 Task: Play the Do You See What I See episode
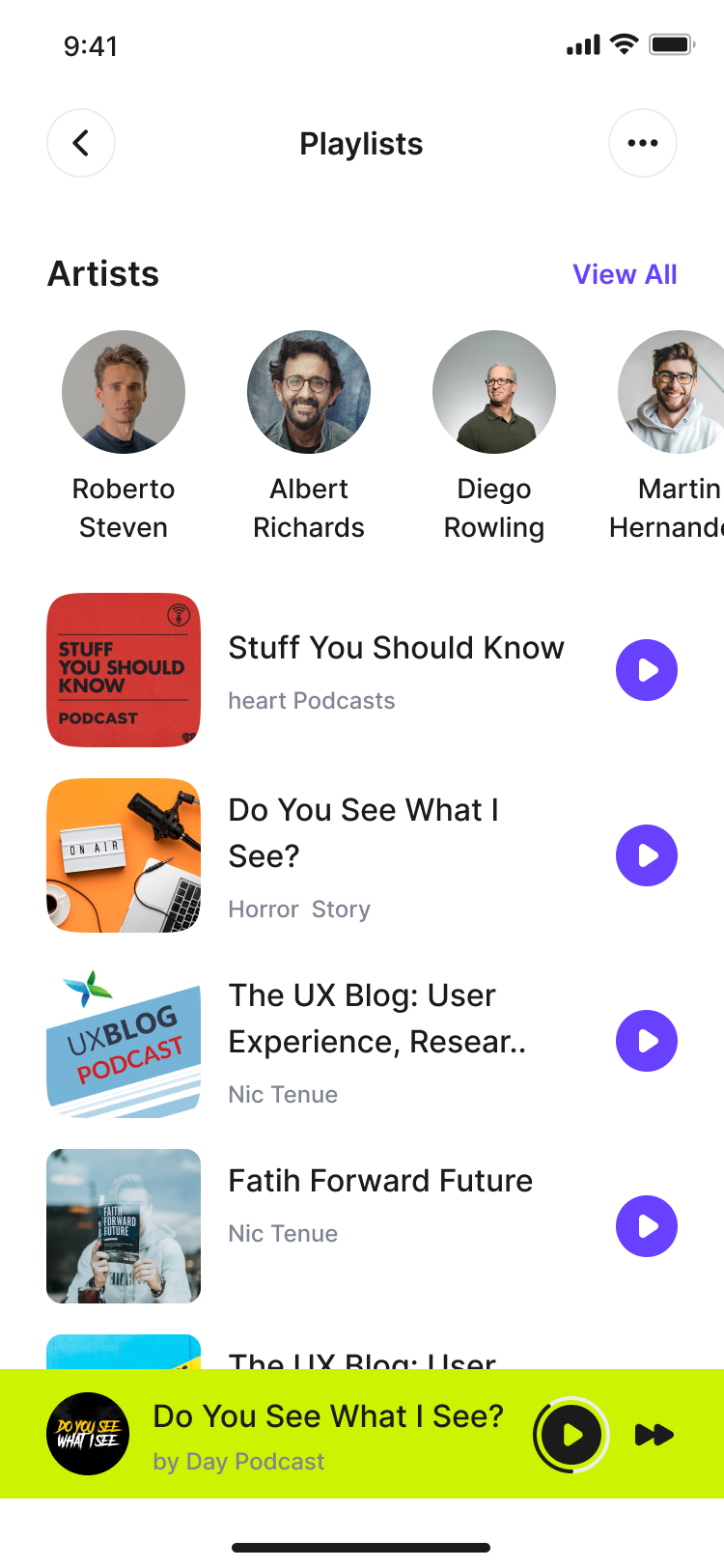pyautogui.click(x=647, y=855)
